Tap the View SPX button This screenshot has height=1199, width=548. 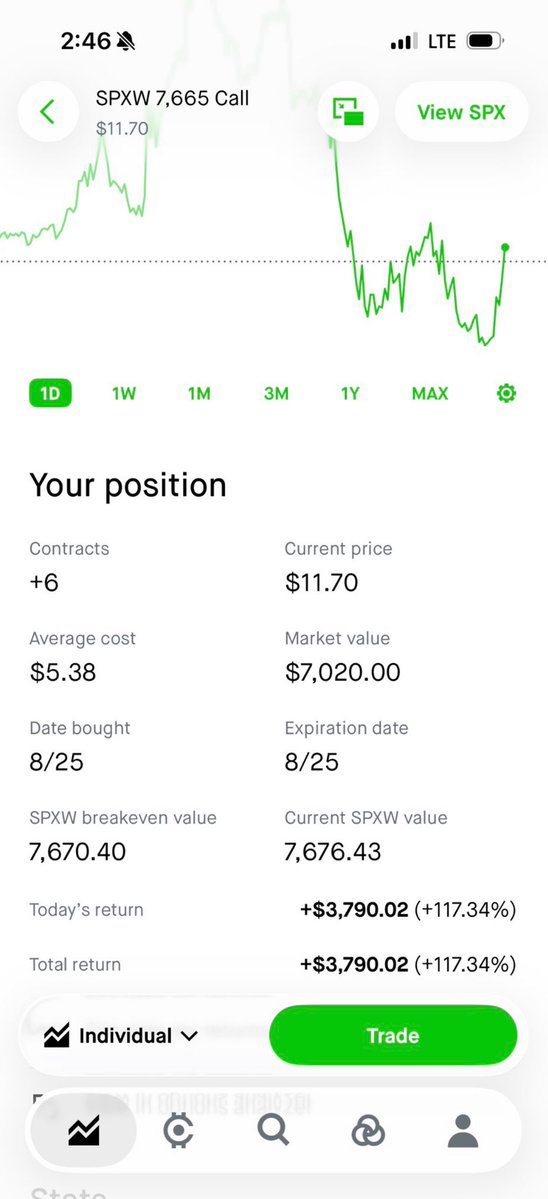tap(462, 112)
